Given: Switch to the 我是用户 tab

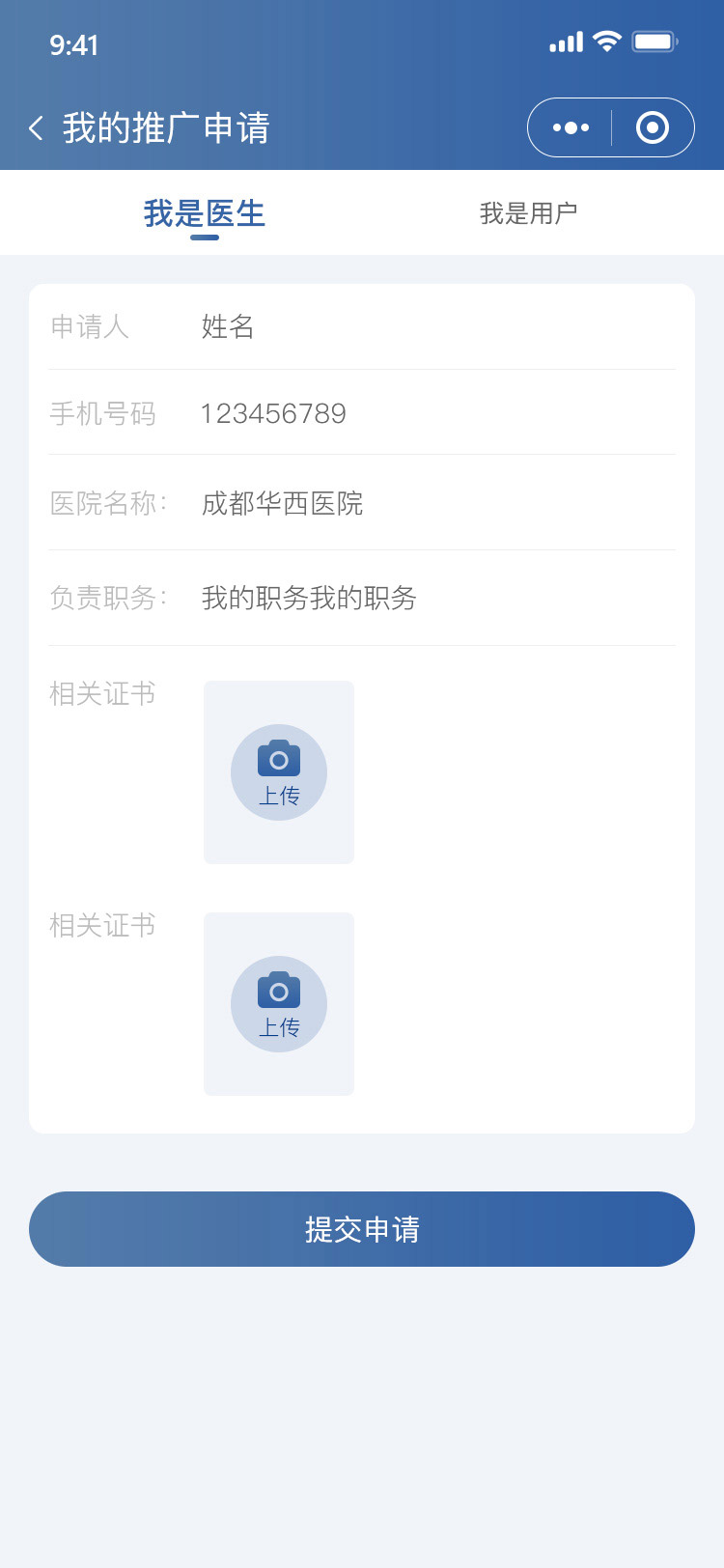Looking at the screenshot, I should 528,213.
